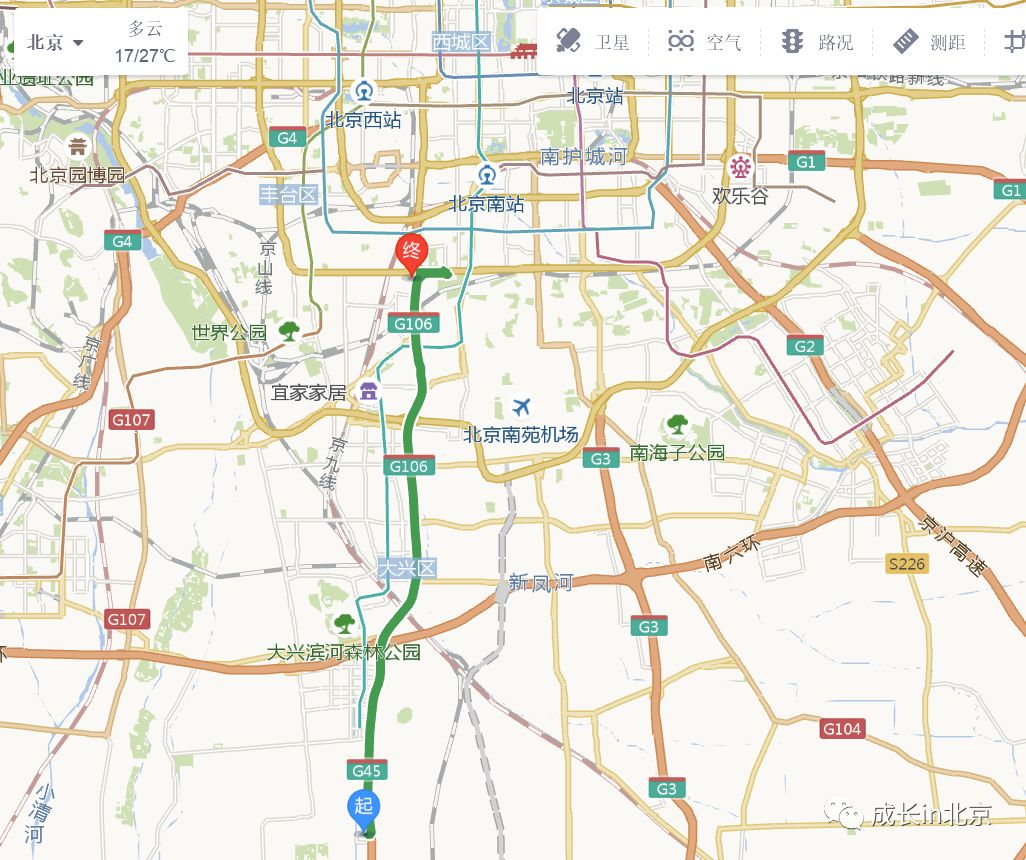The width and height of the screenshot is (1026, 860).
Task: Open the 世界公园 park icon
Action: point(289,331)
